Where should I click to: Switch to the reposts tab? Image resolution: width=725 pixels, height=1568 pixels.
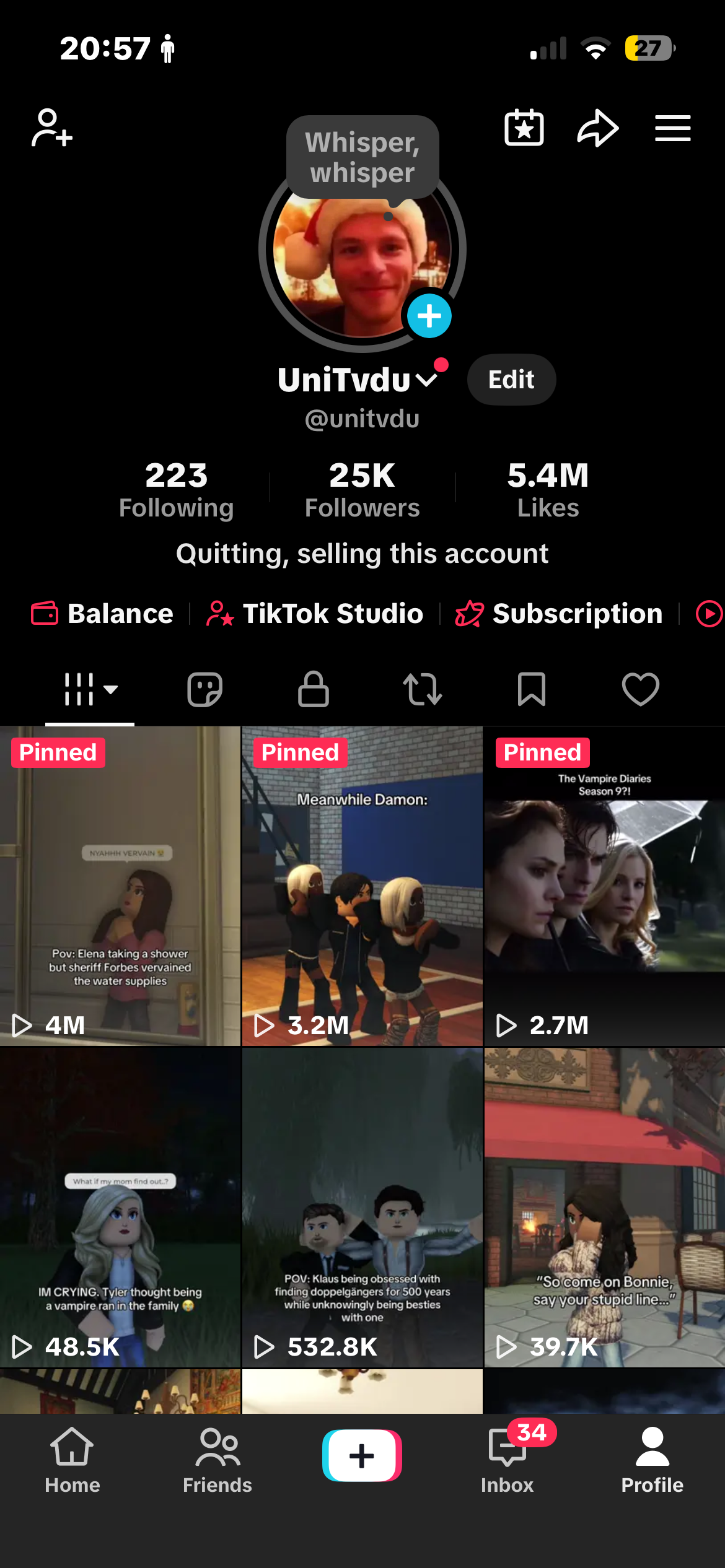click(423, 689)
